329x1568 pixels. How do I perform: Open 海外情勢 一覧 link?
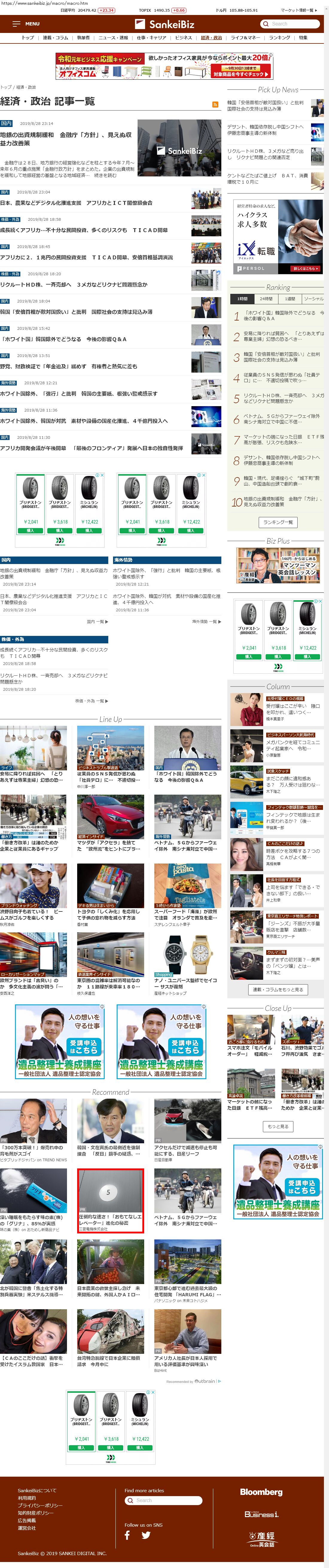pos(206,622)
